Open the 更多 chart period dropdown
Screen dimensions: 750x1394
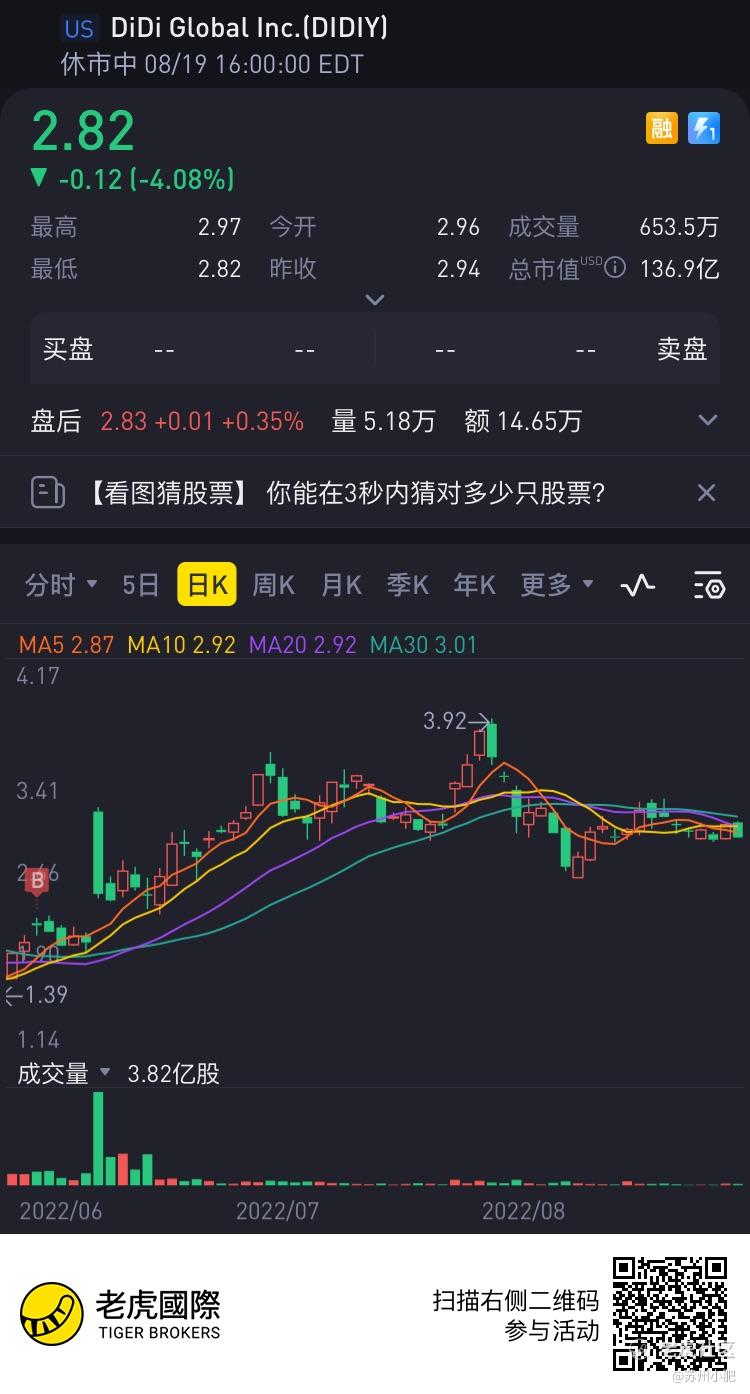(556, 585)
